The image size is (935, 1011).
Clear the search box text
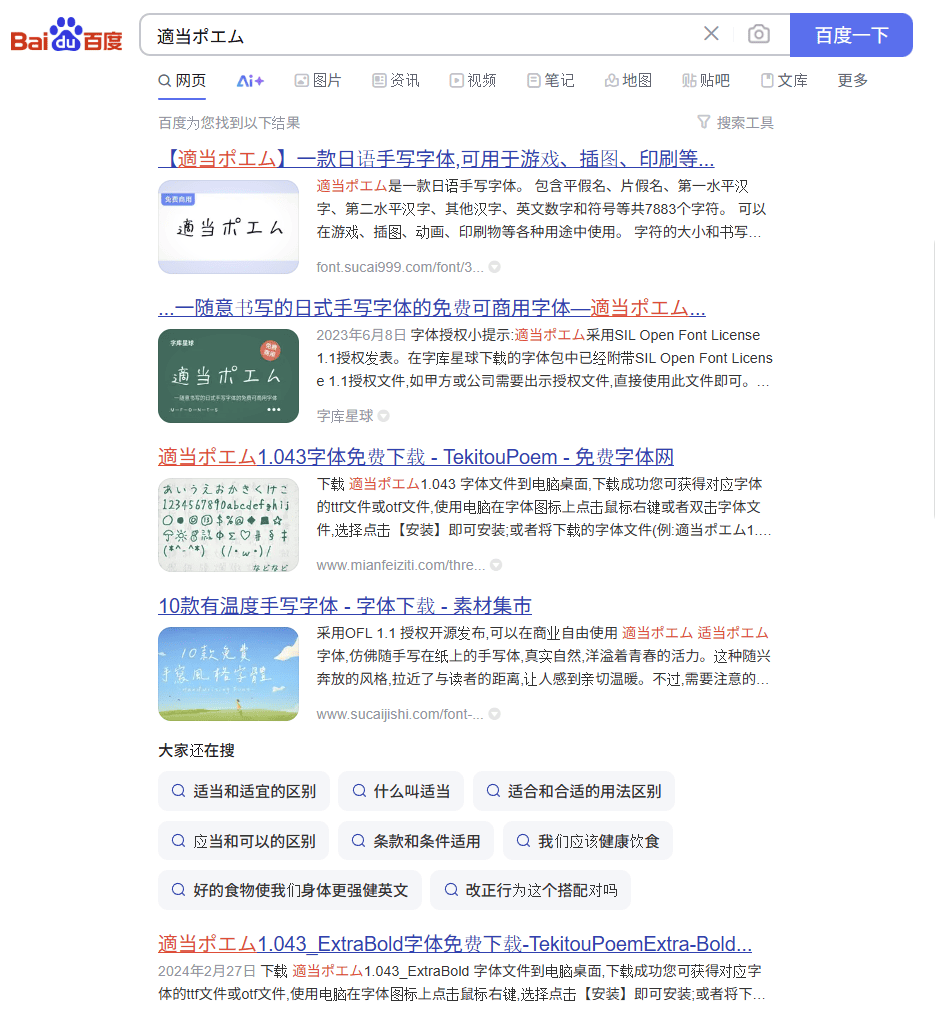point(711,34)
